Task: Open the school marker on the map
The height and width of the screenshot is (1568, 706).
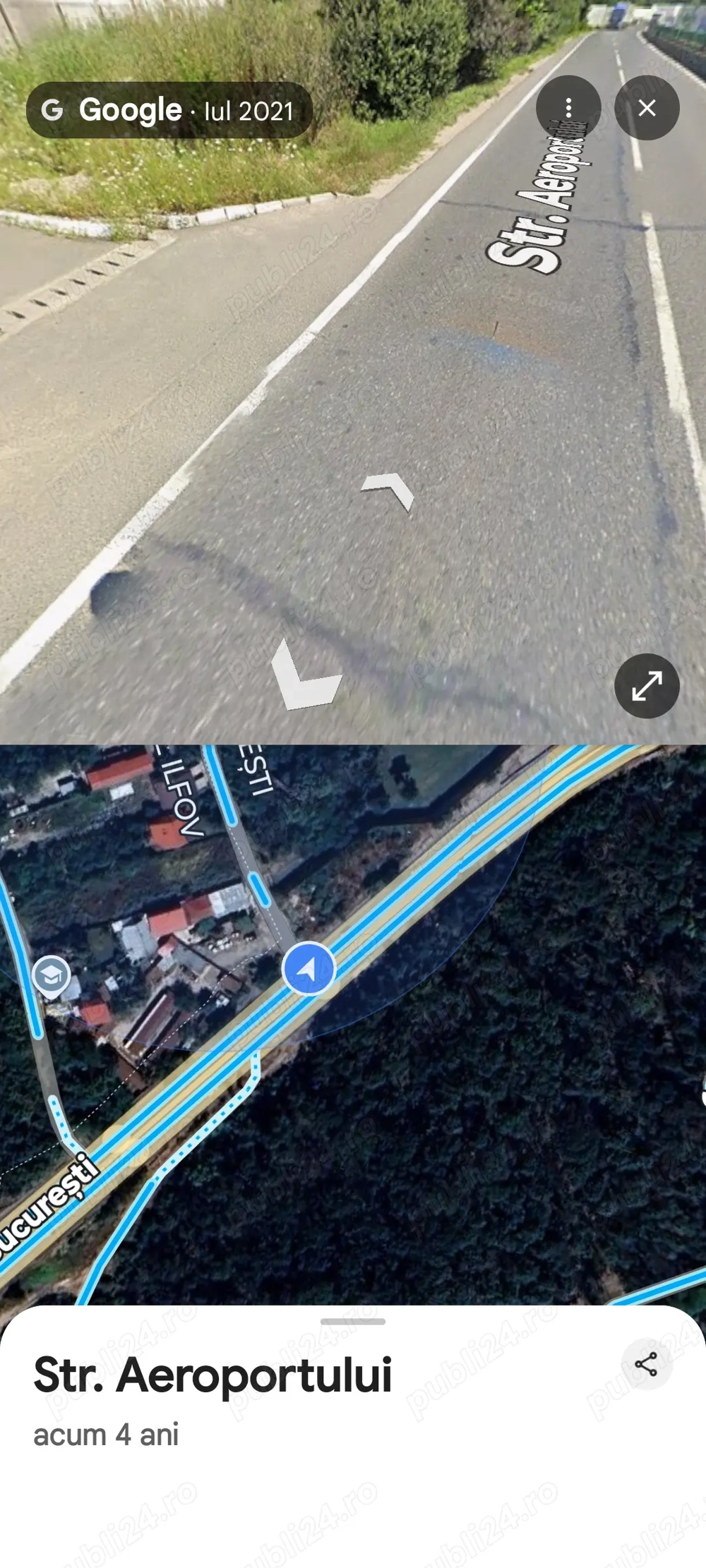Action: pyautogui.click(x=52, y=976)
